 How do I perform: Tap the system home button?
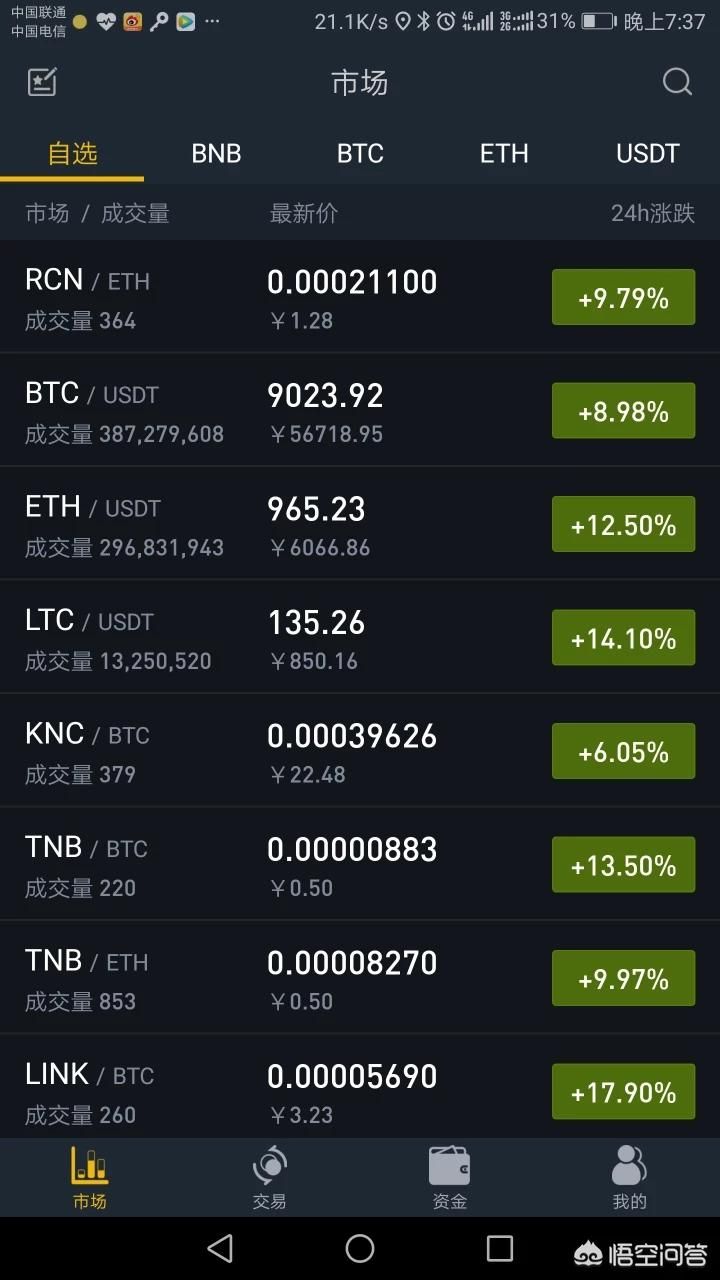pos(360,1248)
